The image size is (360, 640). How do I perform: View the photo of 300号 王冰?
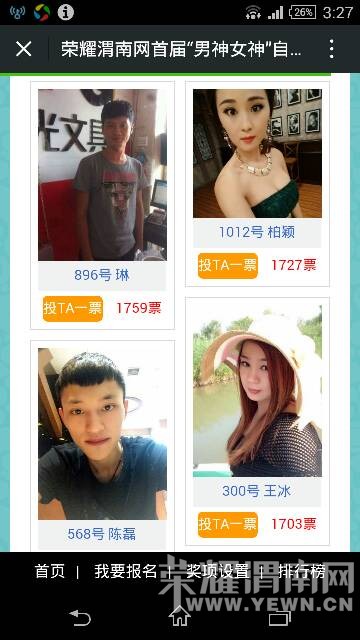coord(257,391)
